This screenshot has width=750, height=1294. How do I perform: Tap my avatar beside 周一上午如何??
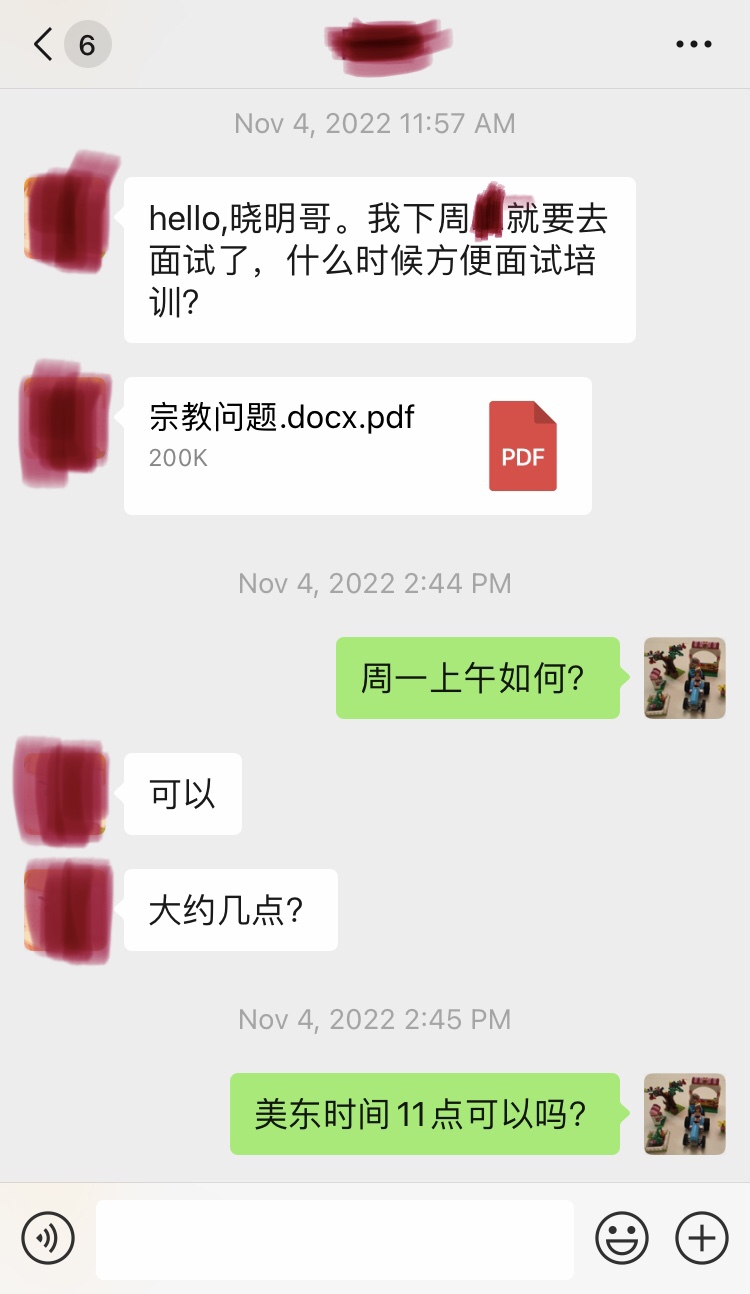tap(685, 678)
